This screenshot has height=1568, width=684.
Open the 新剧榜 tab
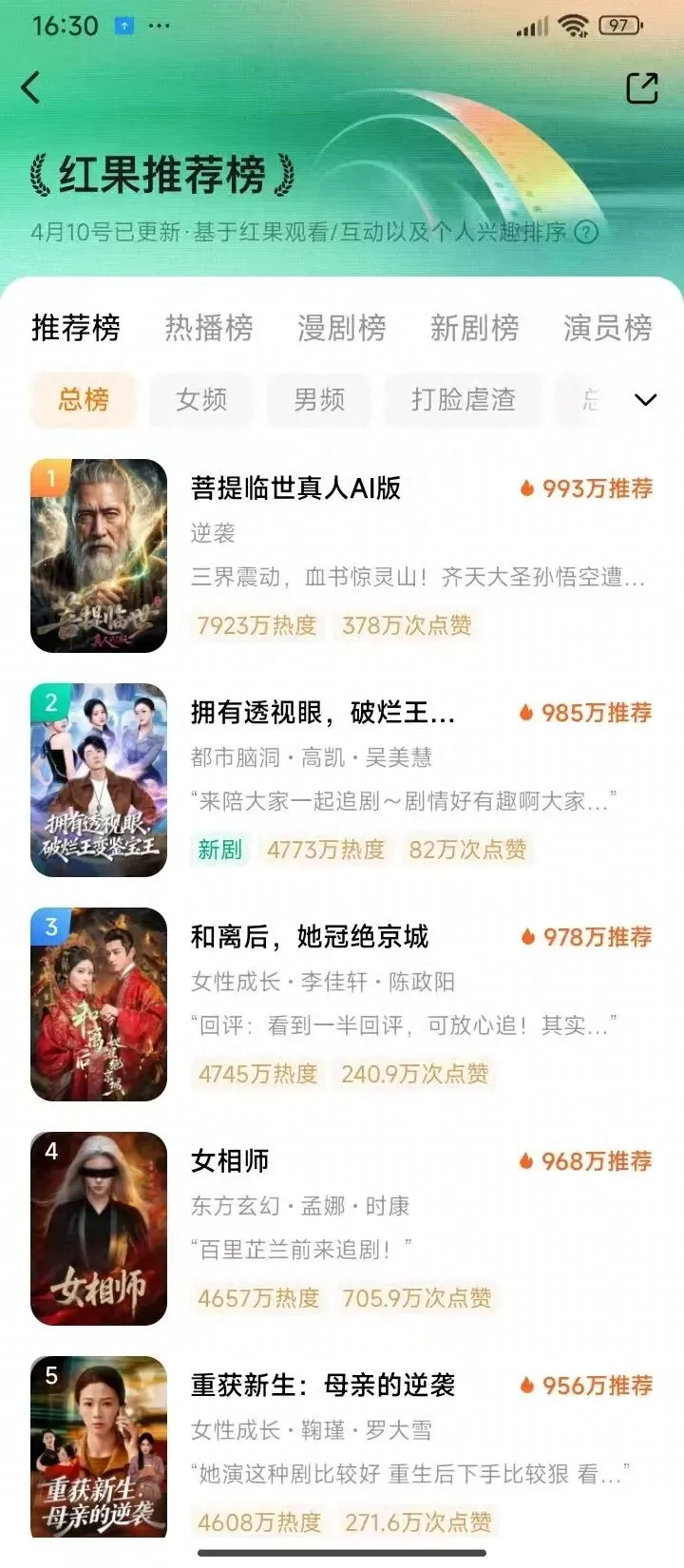tap(474, 328)
